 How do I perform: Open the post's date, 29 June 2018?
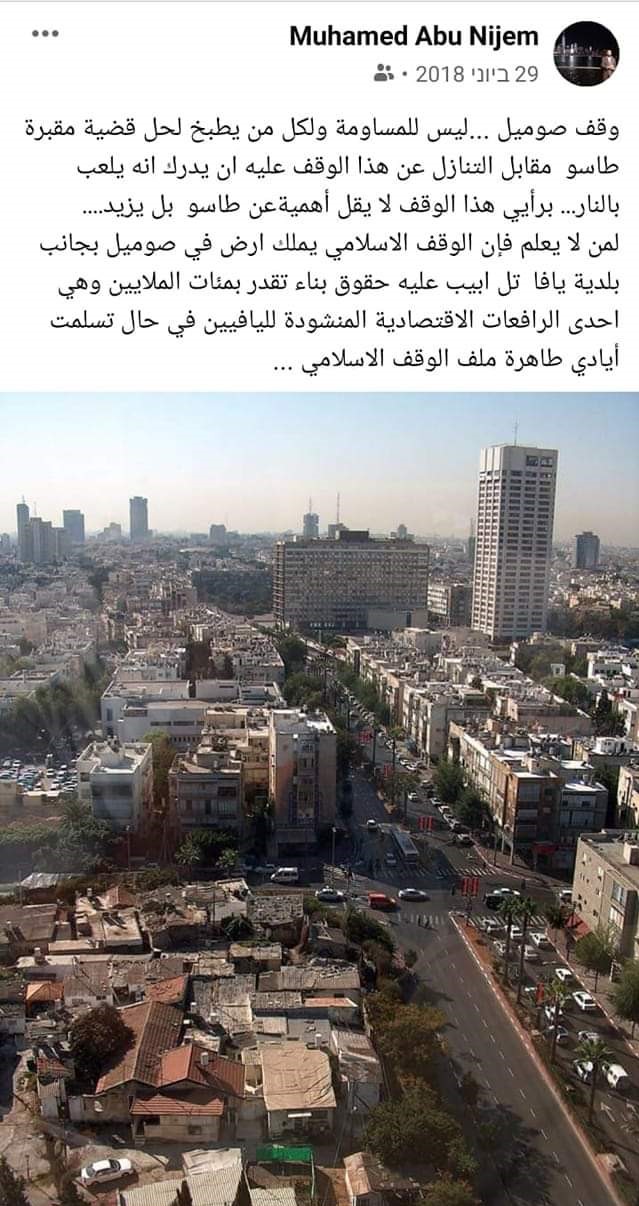(477, 73)
